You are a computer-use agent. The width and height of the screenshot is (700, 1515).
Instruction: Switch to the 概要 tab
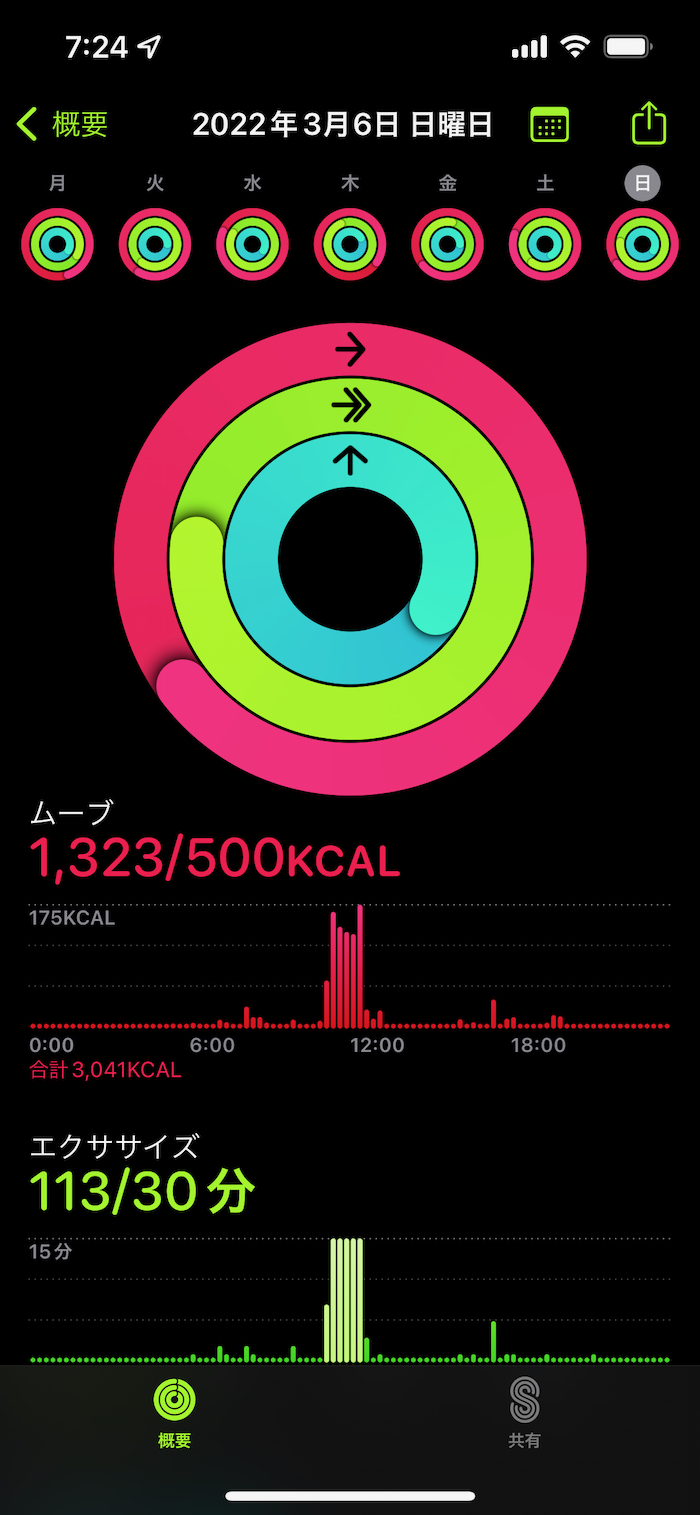[x=175, y=1412]
